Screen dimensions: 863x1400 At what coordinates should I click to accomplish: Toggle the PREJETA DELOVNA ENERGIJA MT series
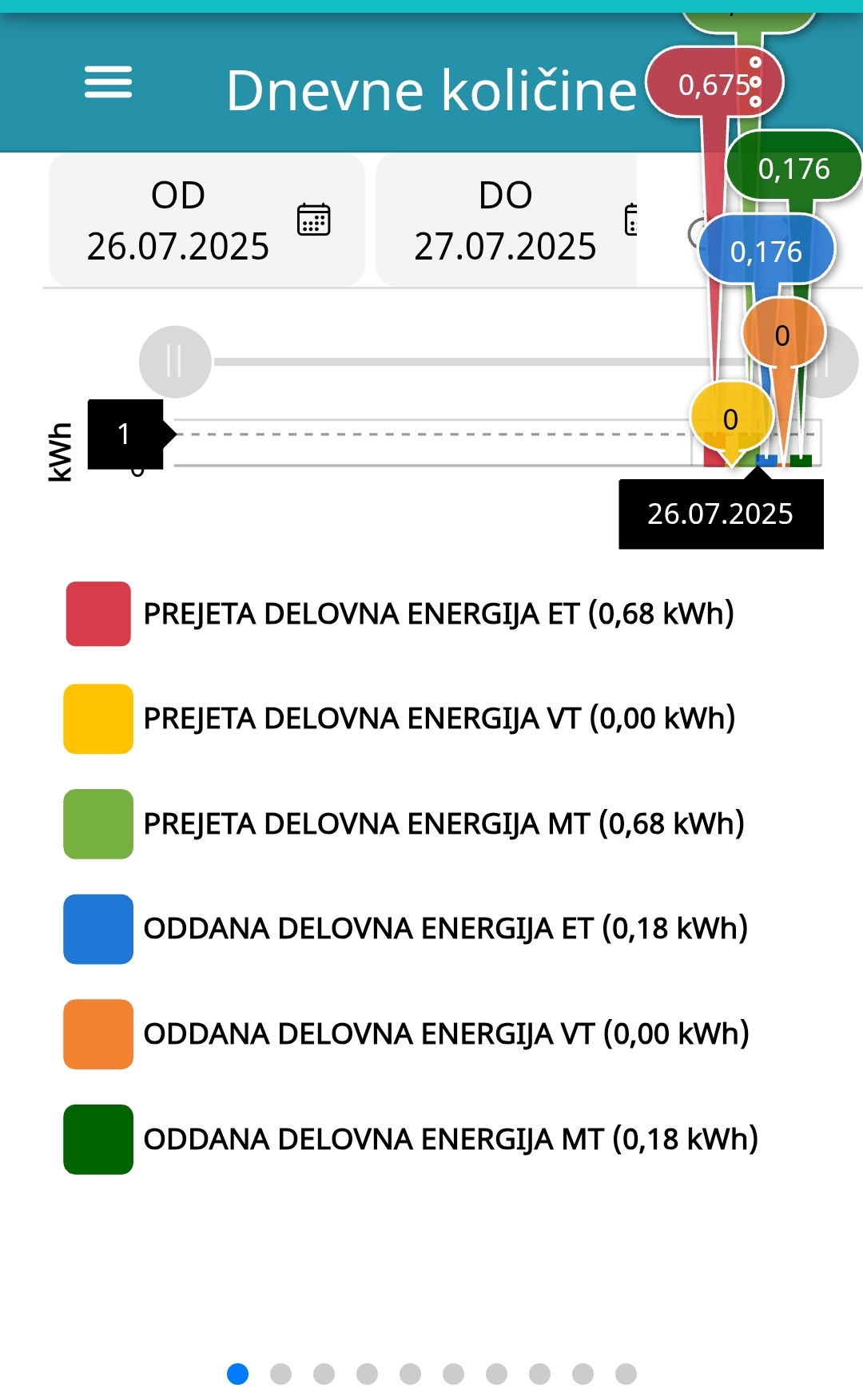(x=404, y=824)
